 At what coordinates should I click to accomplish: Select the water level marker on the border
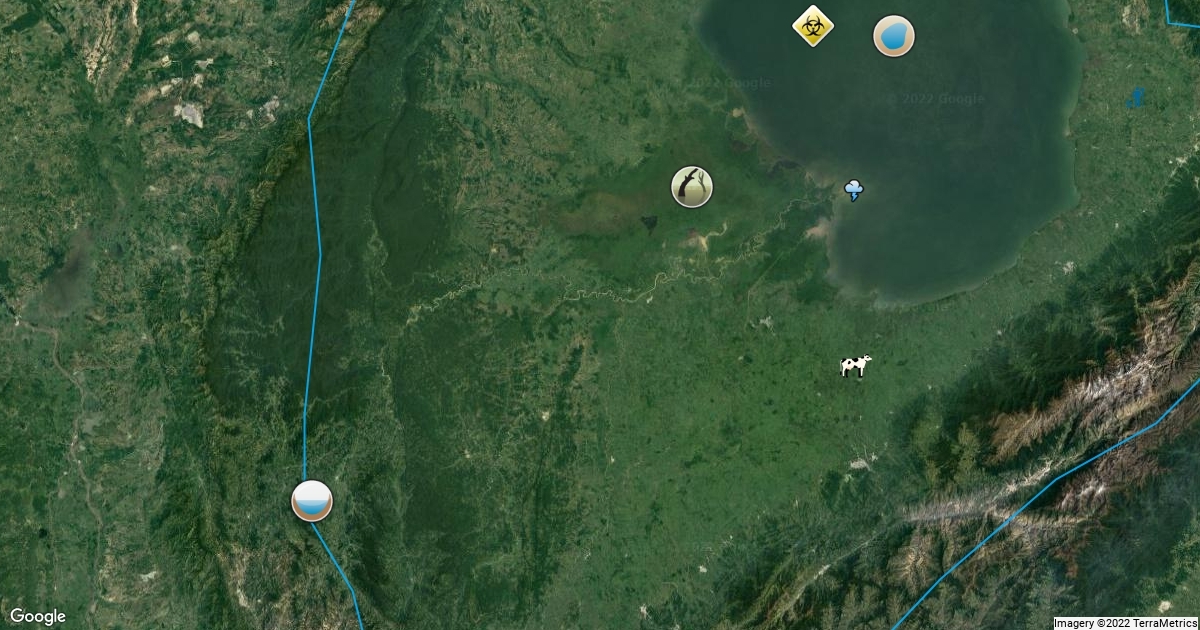pos(312,500)
